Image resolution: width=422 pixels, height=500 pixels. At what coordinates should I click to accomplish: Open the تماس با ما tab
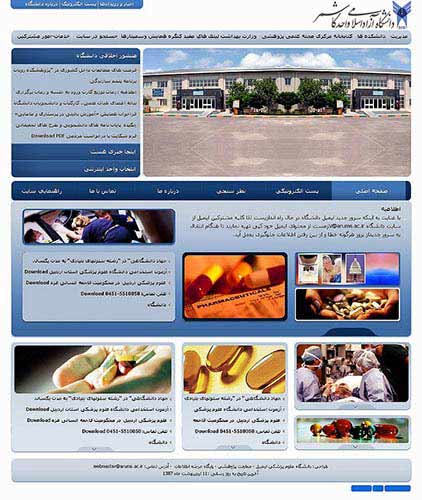pyautogui.click(x=102, y=191)
